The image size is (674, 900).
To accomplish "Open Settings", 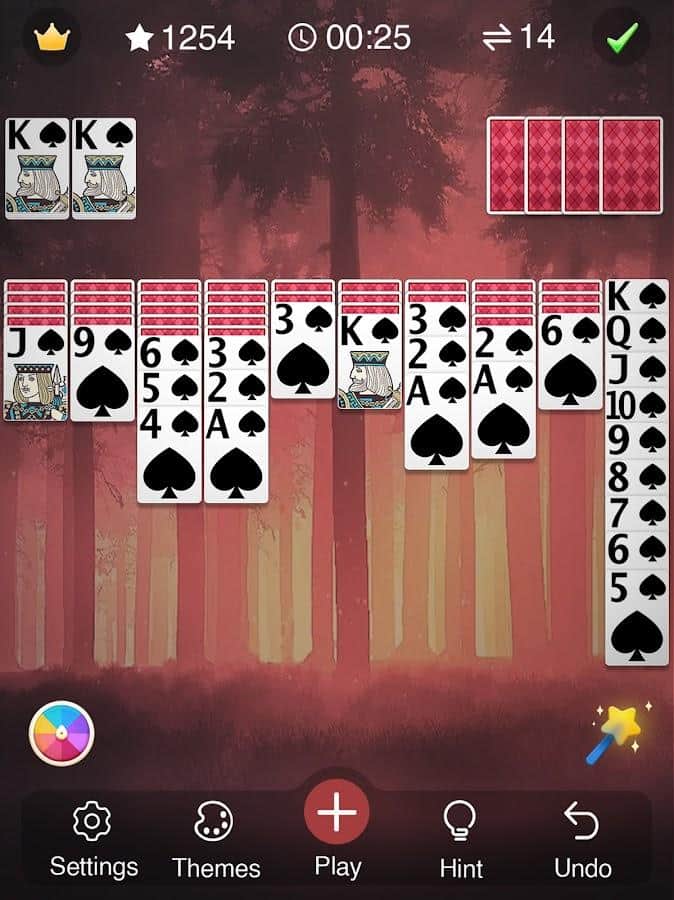I will 93,840.
